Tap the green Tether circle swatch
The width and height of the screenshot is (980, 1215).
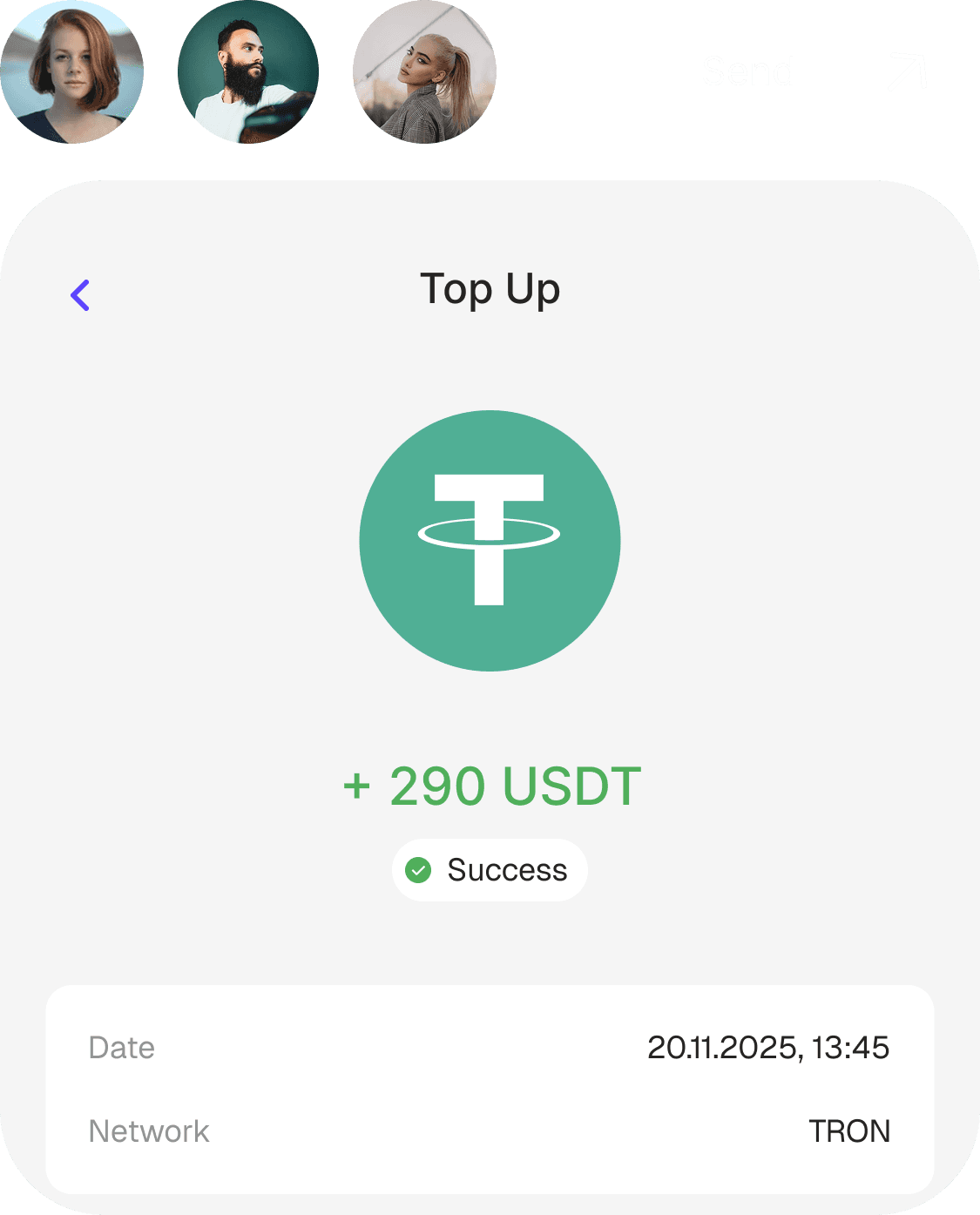(x=490, y=540)
